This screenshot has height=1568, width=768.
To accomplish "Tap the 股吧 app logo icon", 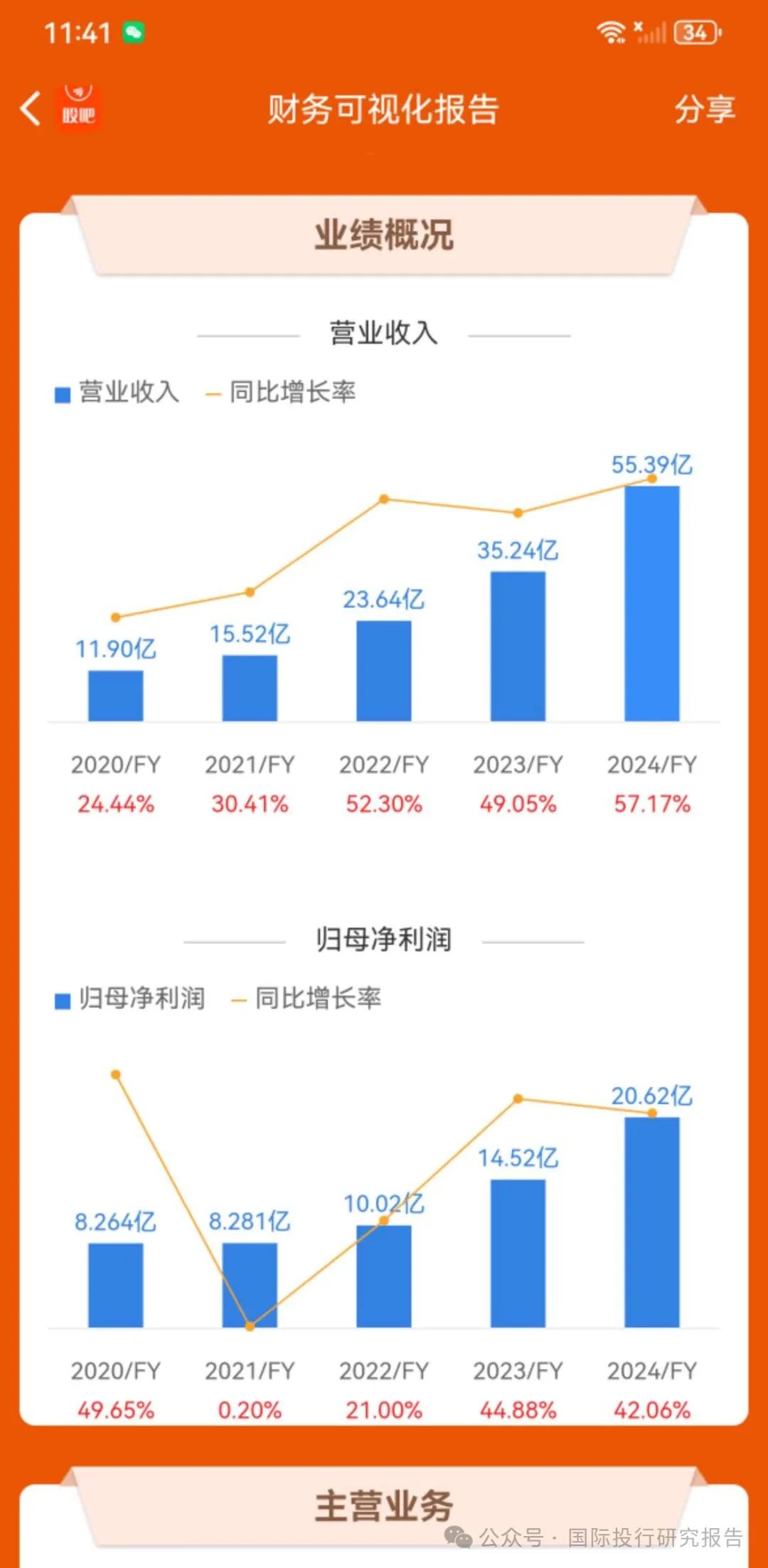I will pyautogui.click(x=78, y=108).
